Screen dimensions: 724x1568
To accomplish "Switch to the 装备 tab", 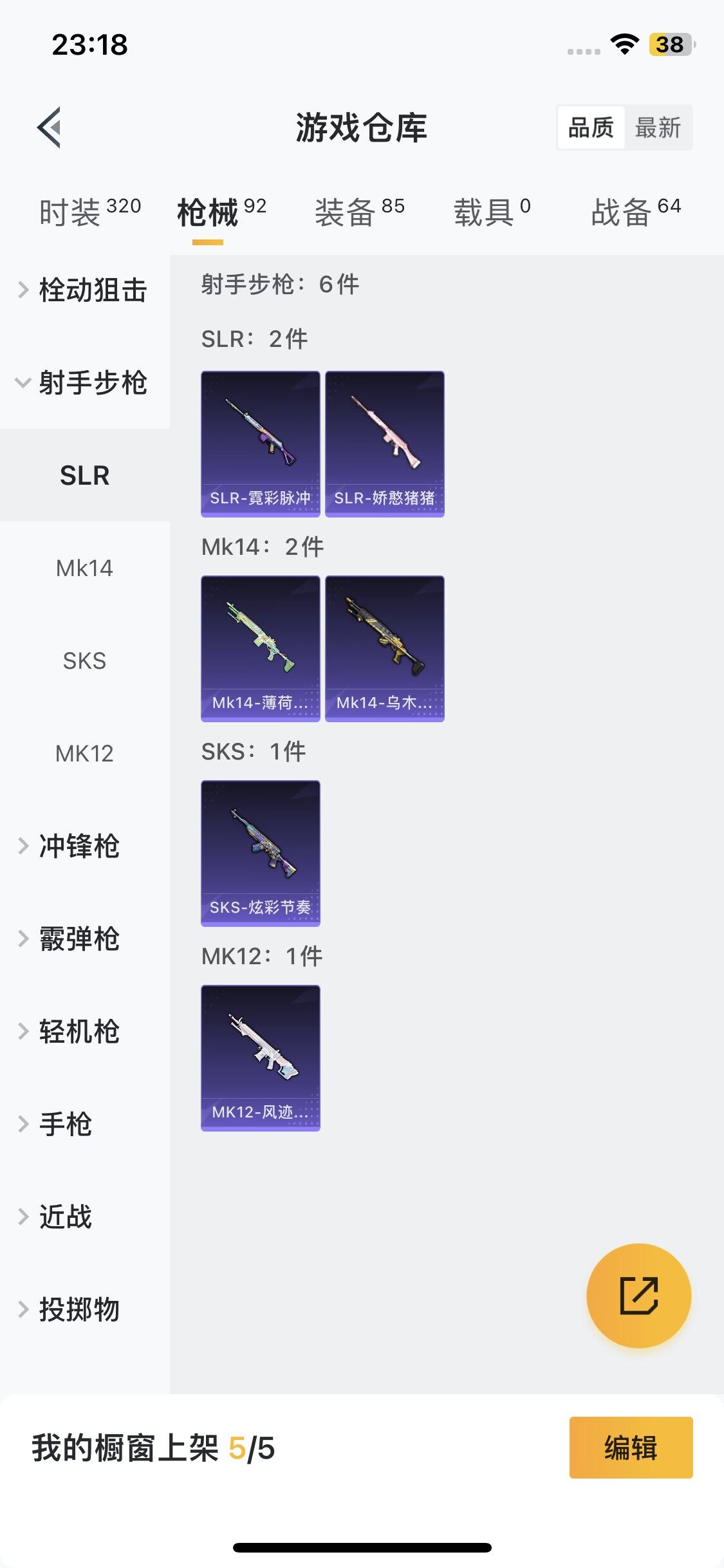I will tap(359, 212).
